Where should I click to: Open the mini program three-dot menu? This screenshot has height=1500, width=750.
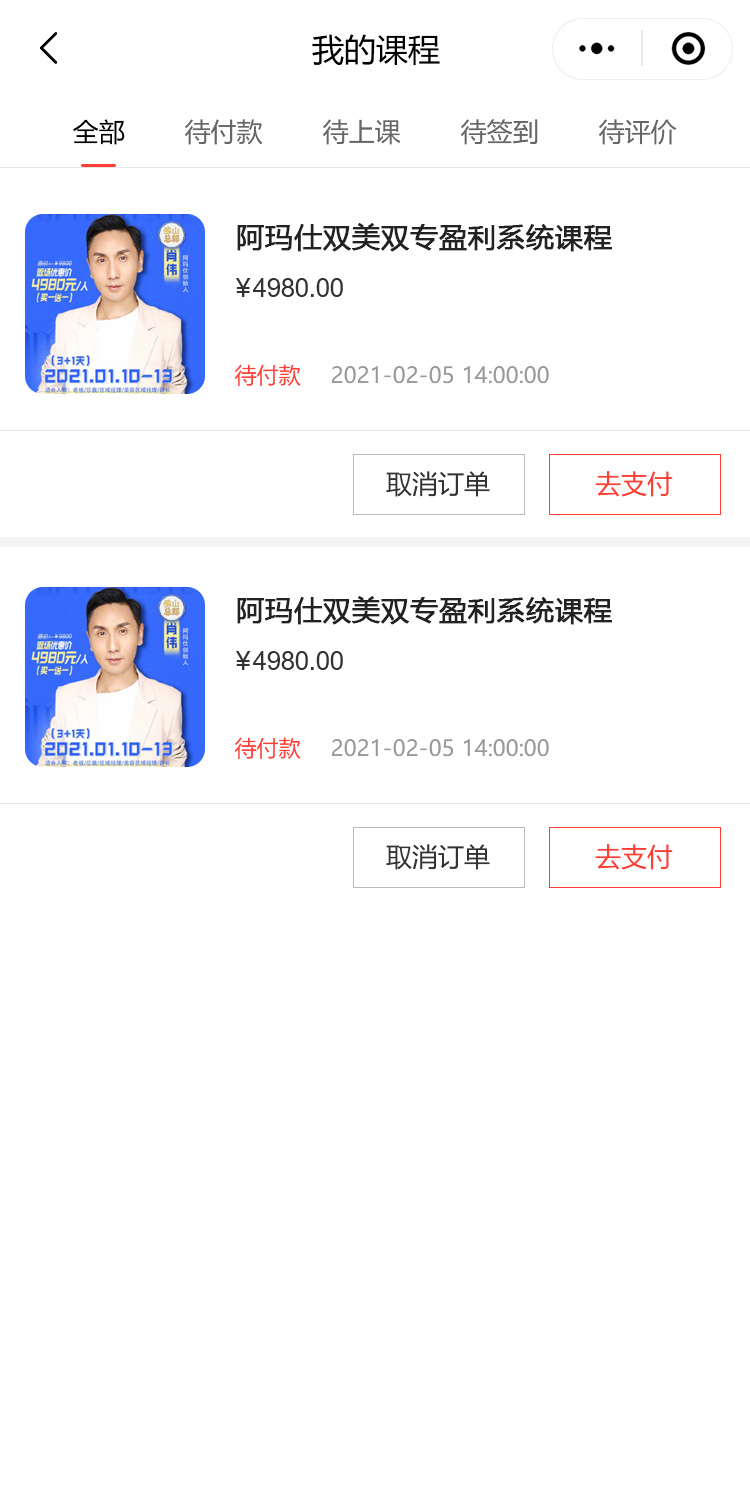pos(597,48)
